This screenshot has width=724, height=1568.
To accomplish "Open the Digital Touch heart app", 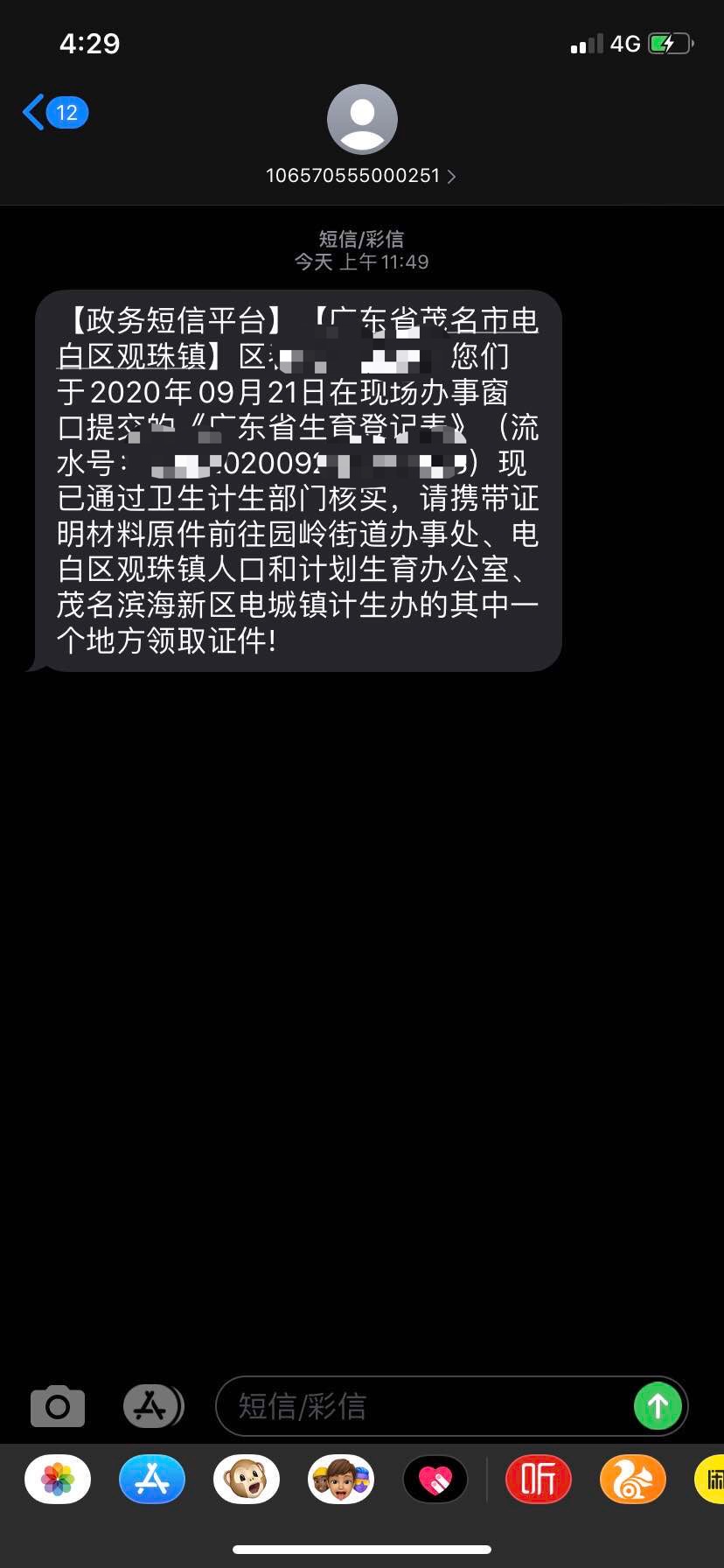I will click(435, 1480).
